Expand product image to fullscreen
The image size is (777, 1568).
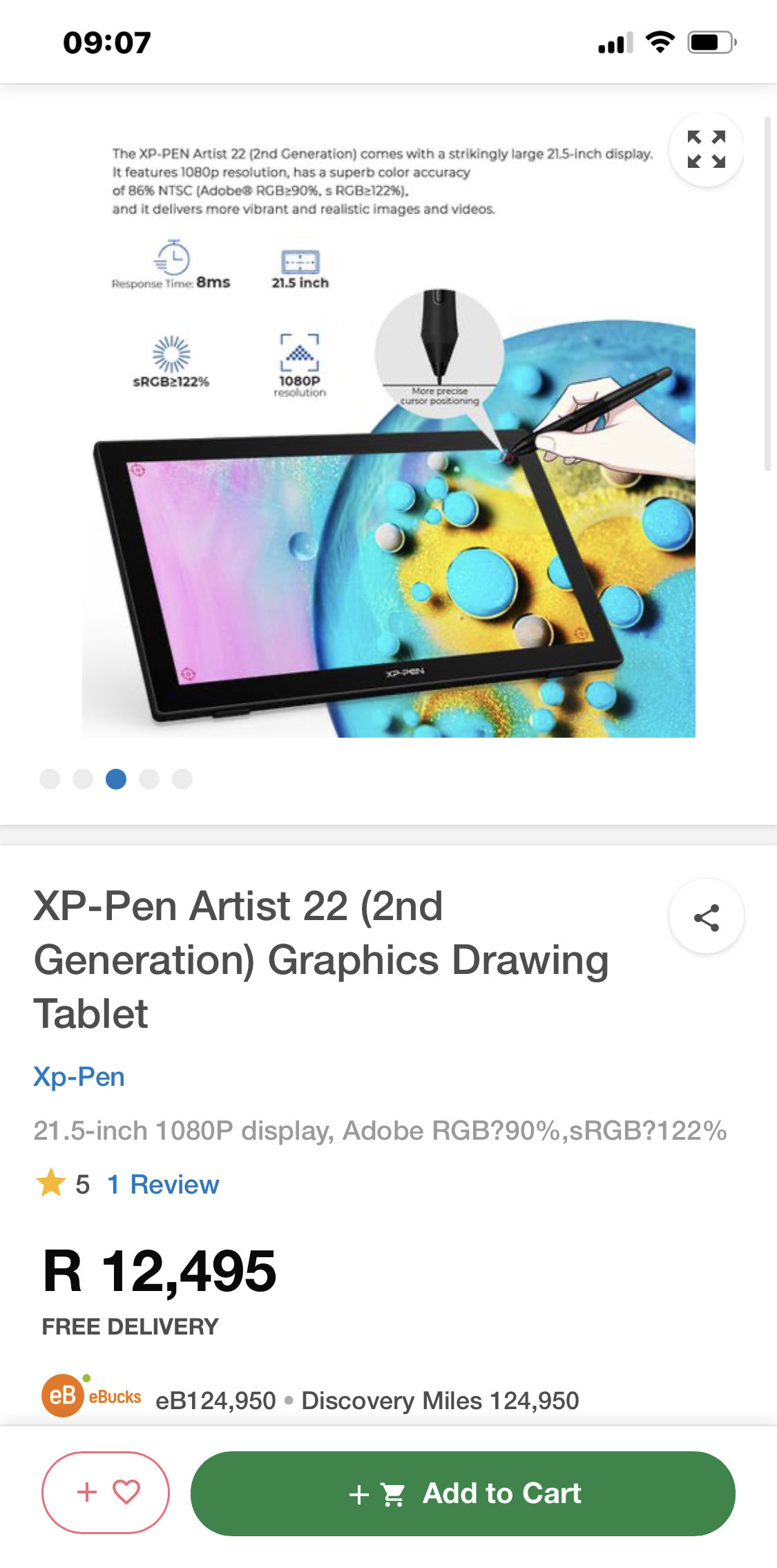tap(706, 149)
